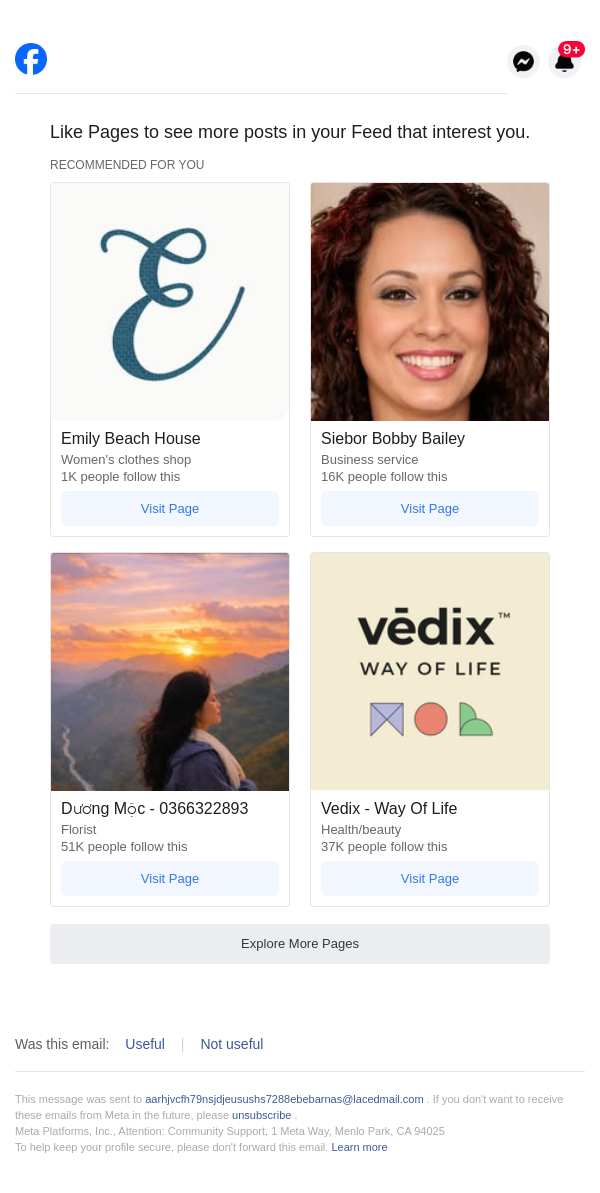
Task: Open Emily Beach House page image
Action: coord(170,302)
